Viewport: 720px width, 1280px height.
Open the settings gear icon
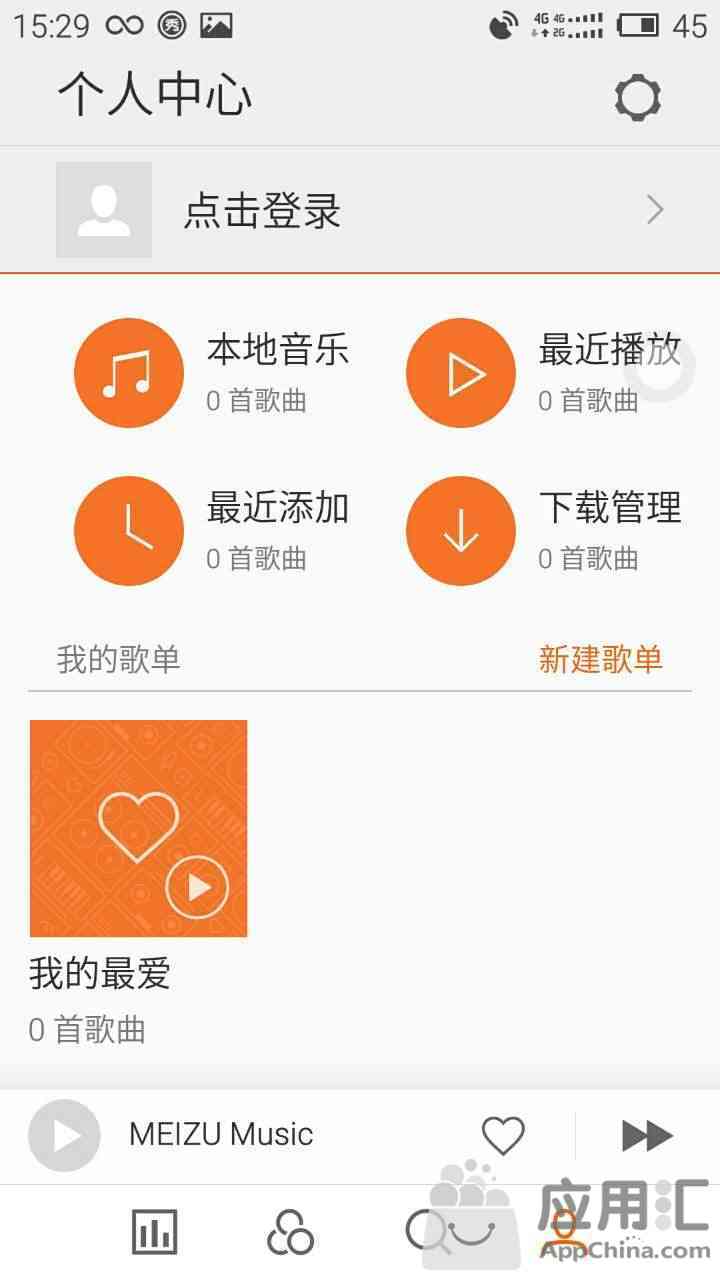coord(637,98)
